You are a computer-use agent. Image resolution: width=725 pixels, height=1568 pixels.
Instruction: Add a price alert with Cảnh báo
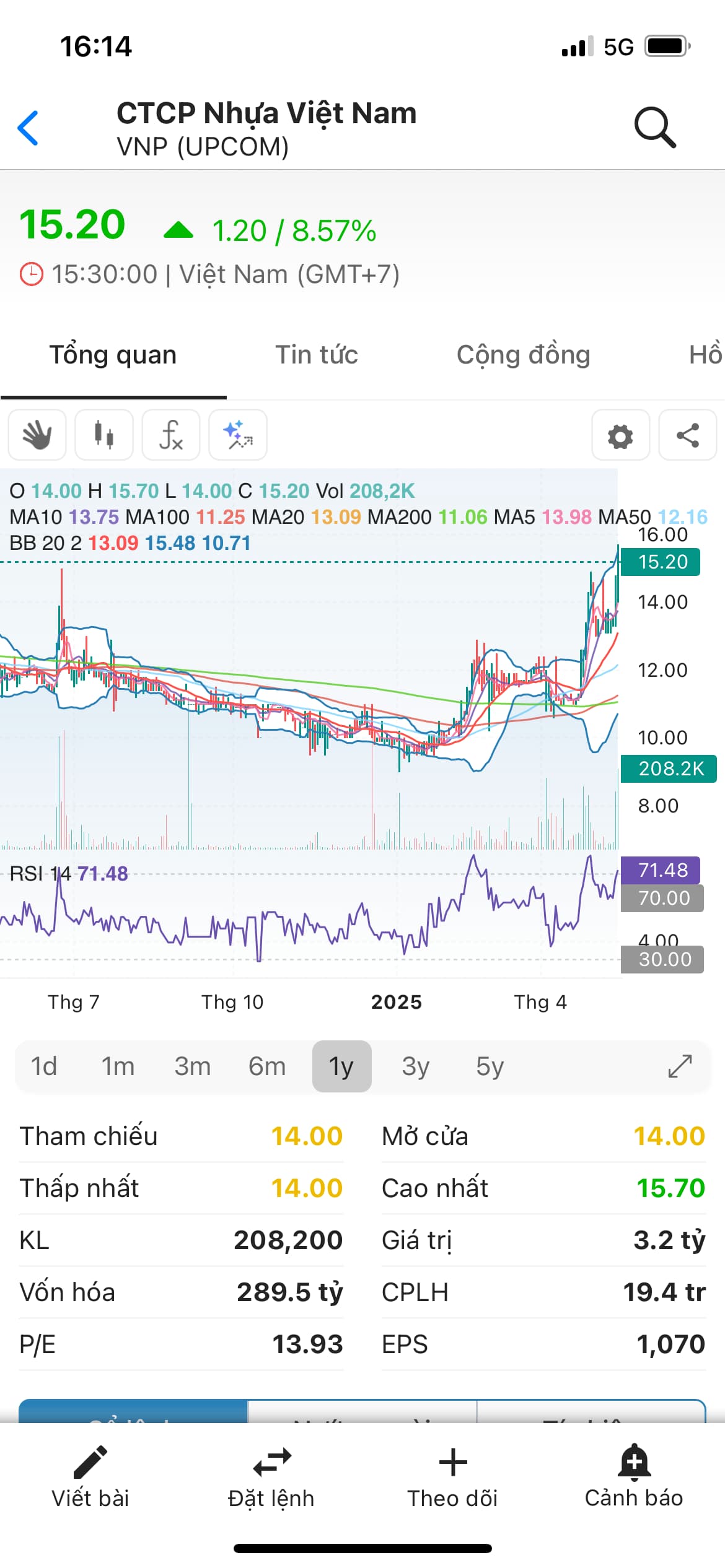[x=634, y=1478]
